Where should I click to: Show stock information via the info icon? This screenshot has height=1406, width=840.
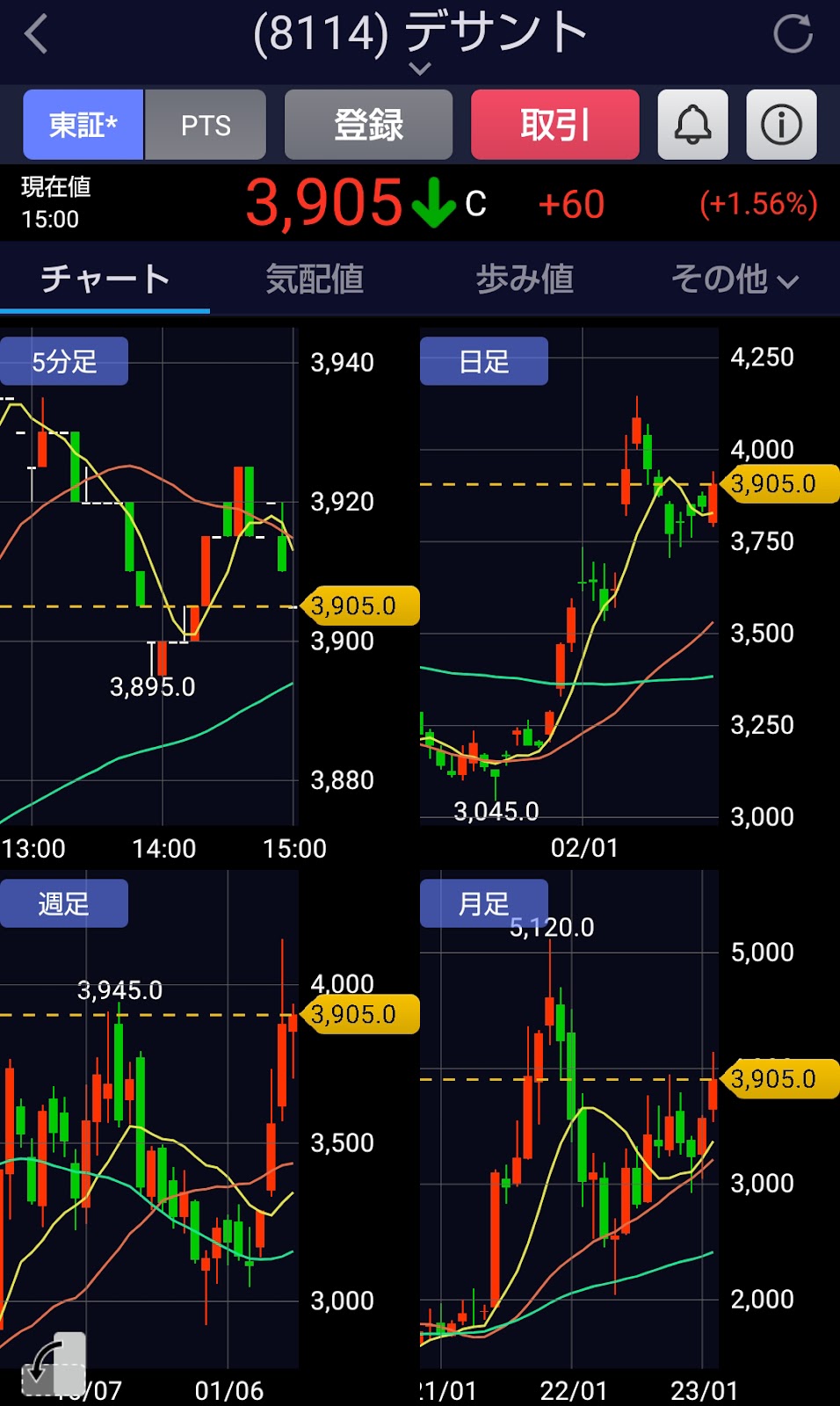pos(781,125)
